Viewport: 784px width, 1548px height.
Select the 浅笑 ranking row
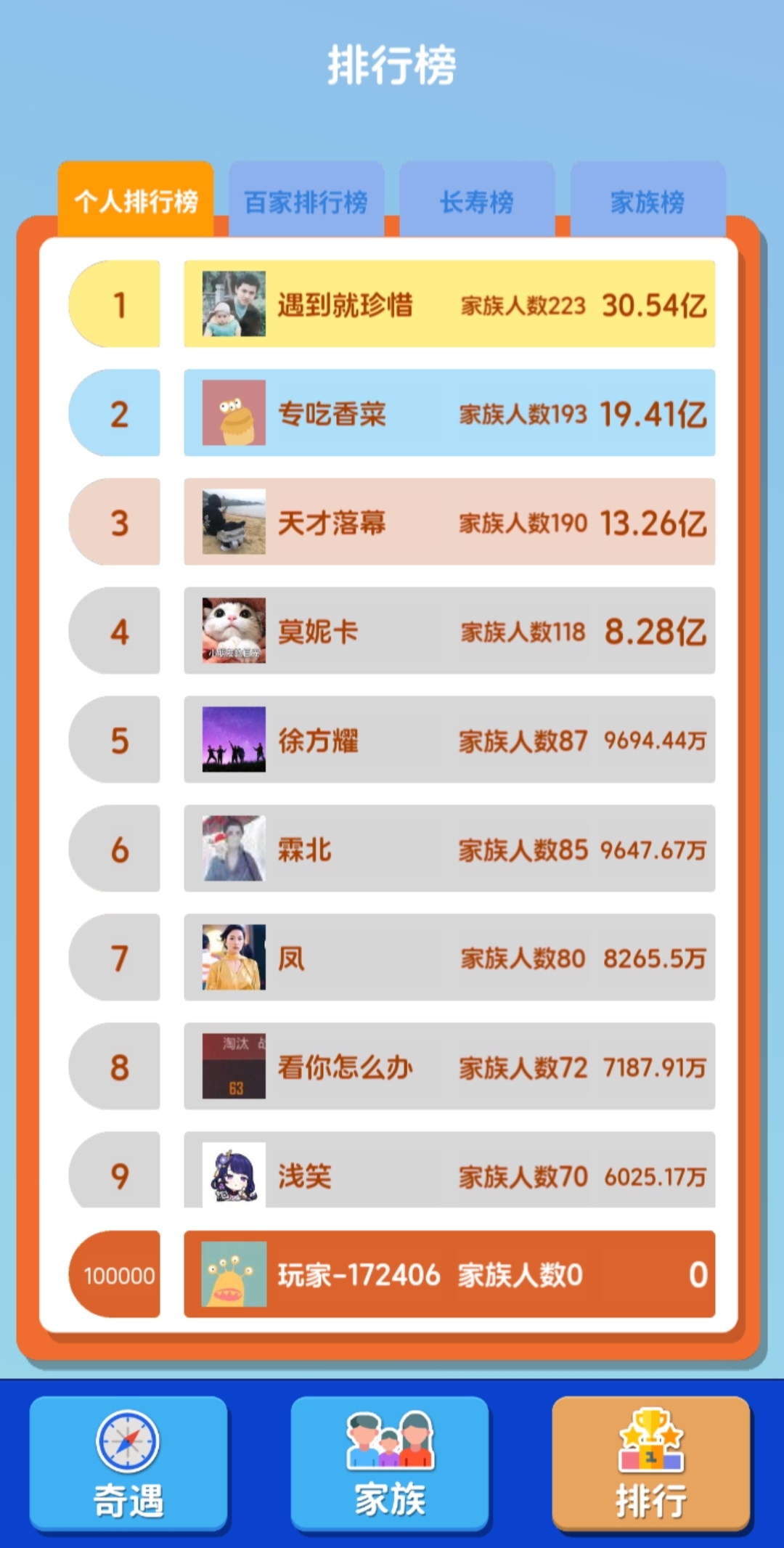click(x=449, y=1172)
